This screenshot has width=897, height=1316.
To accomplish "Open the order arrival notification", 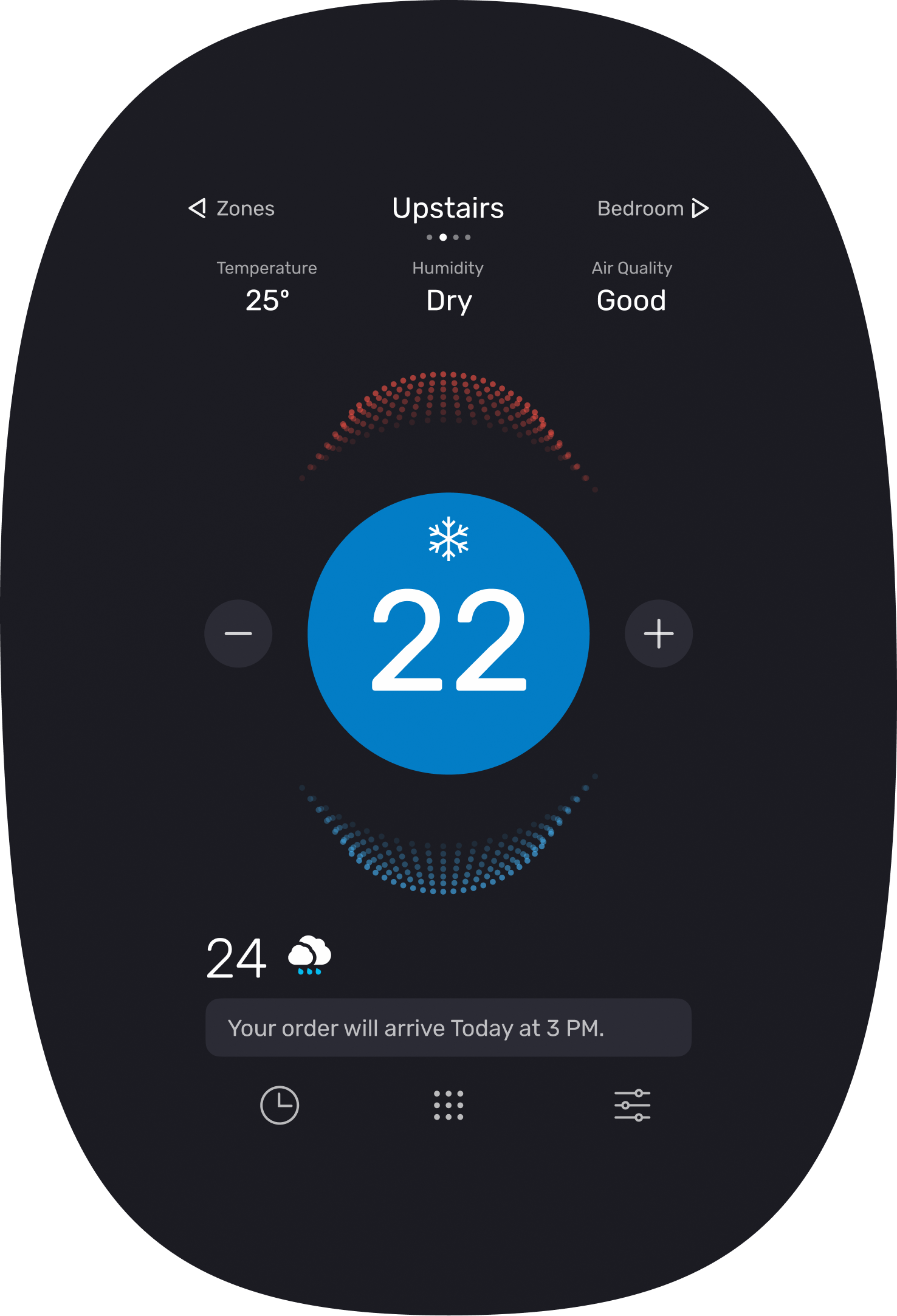I will (448, 1027).
